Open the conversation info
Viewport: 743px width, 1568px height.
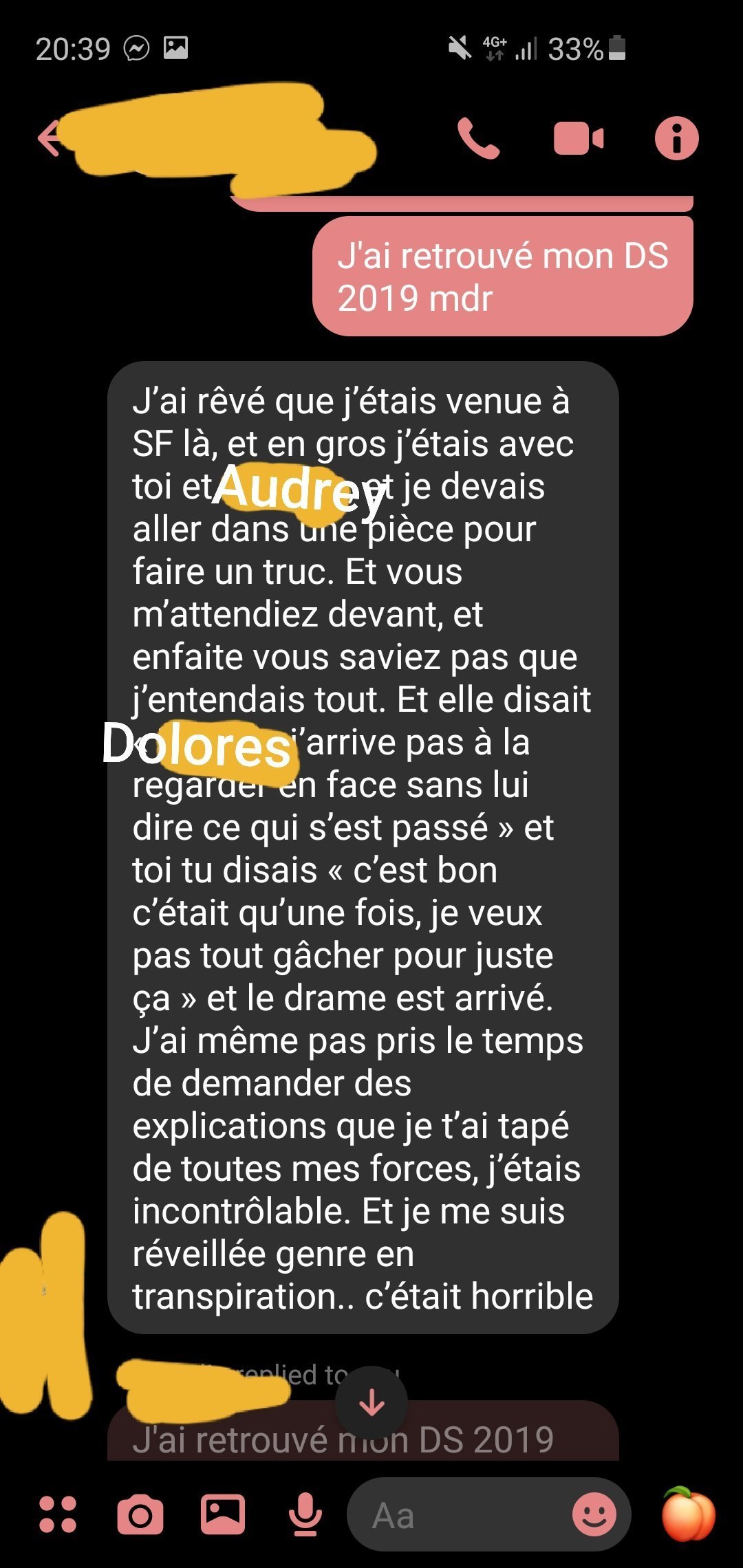point(676,138)
